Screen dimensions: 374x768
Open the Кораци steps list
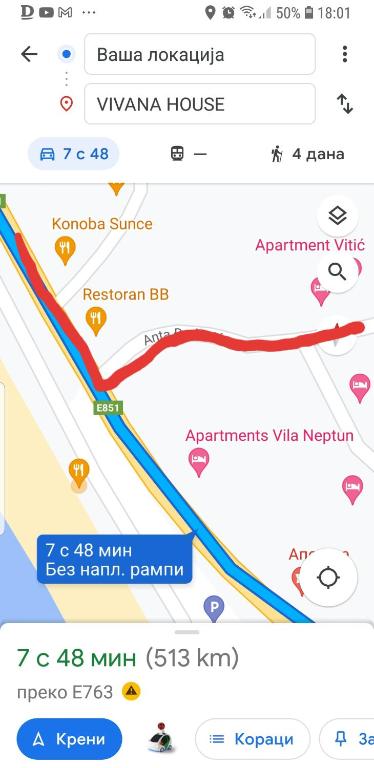pos(253,739)
